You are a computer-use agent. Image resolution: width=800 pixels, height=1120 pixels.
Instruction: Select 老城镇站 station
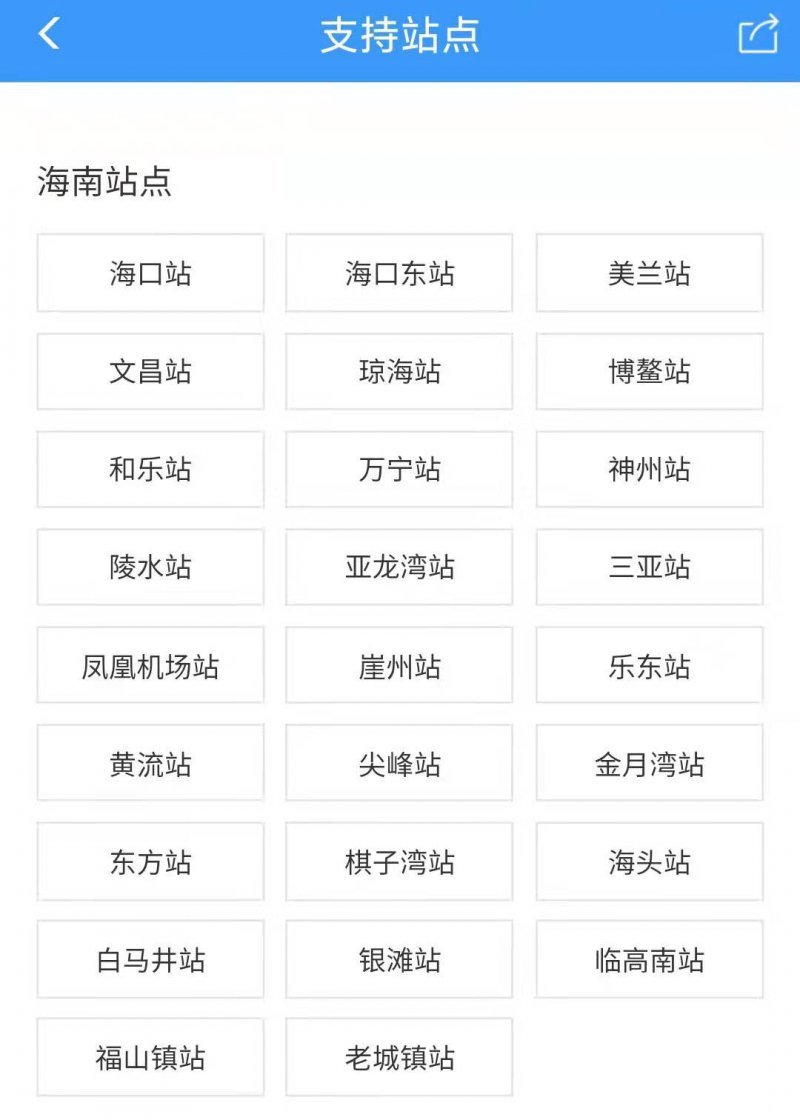pos(399,1057)
